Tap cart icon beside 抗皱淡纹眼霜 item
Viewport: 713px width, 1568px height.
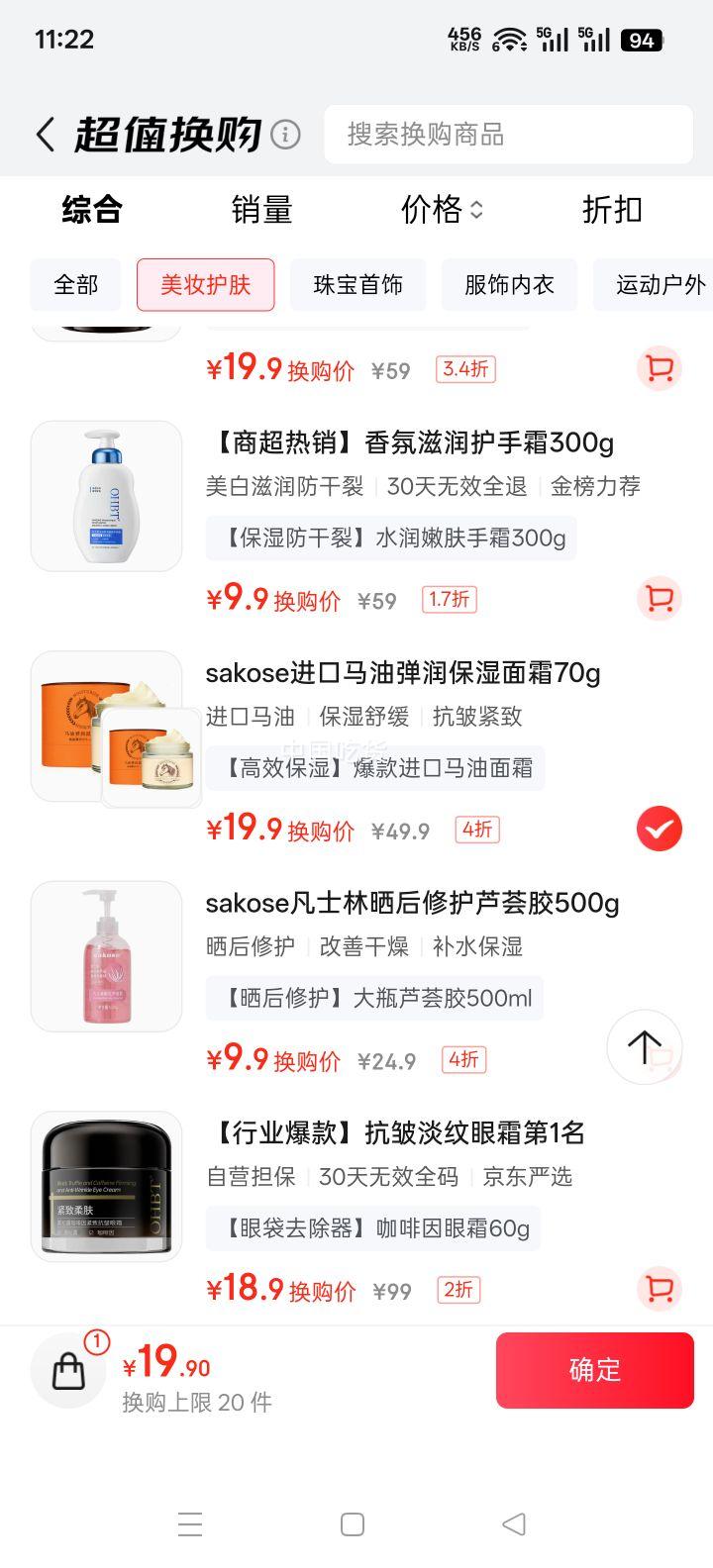(660, 1290)
